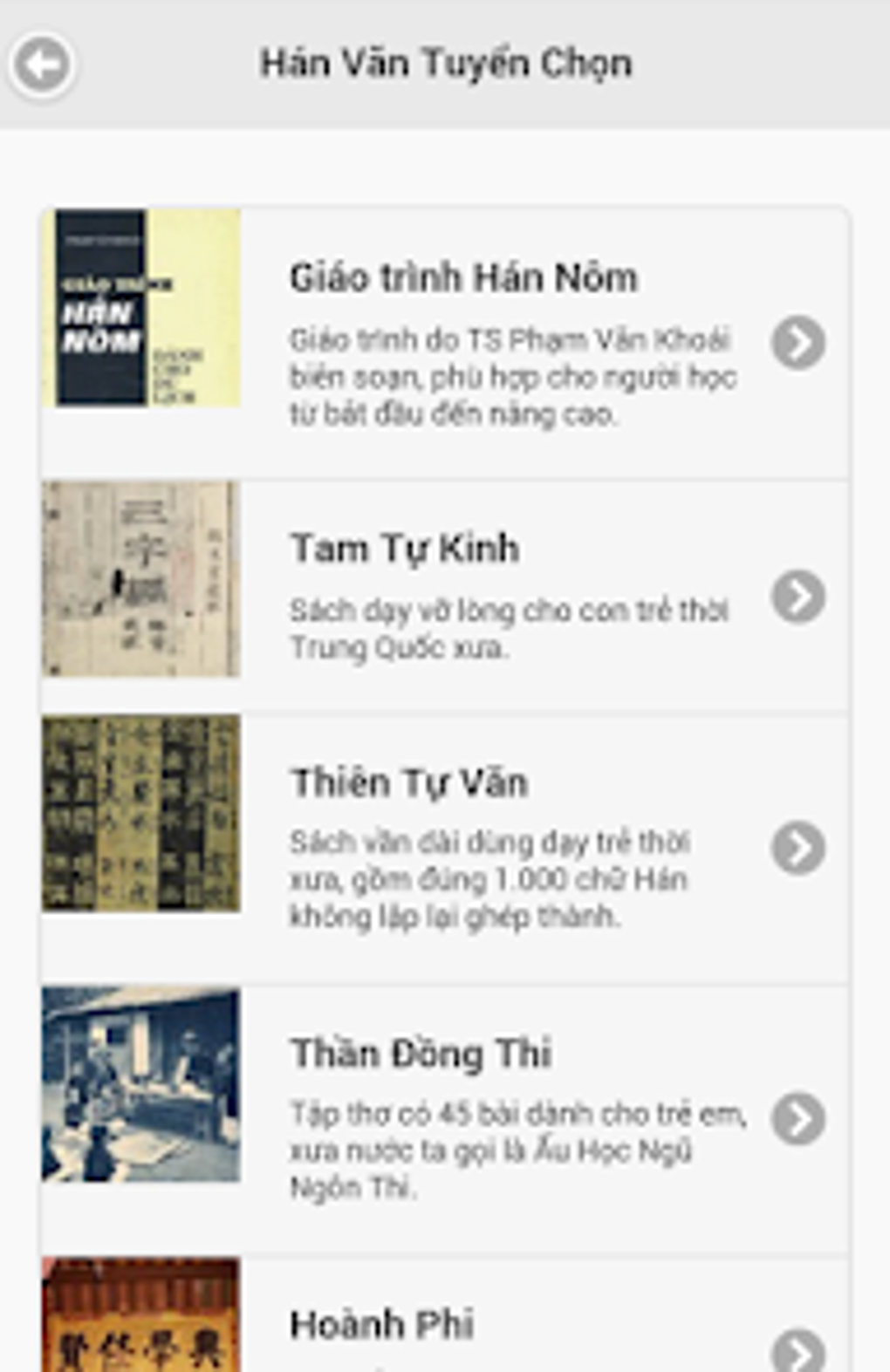Select Thiên Tự Văn from the list
Screen dimensions: 890x1372
coord(409,783)
